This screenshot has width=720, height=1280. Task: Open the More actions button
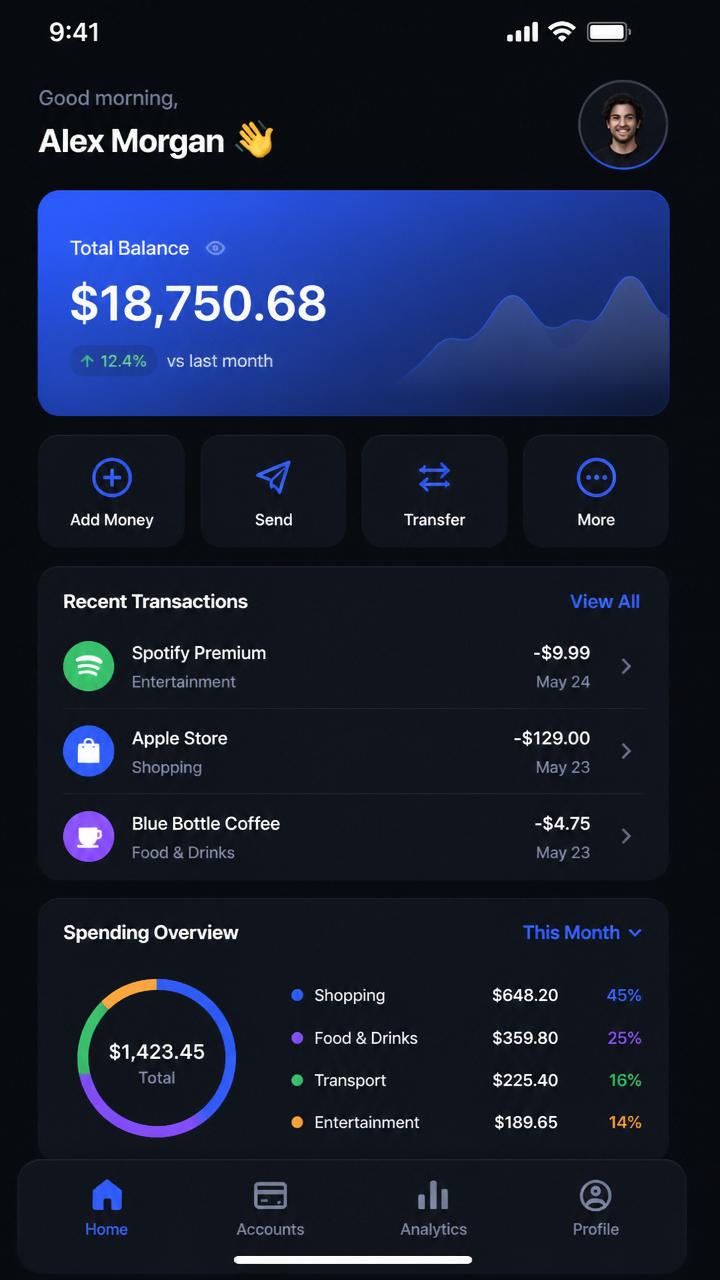(596, 491)
